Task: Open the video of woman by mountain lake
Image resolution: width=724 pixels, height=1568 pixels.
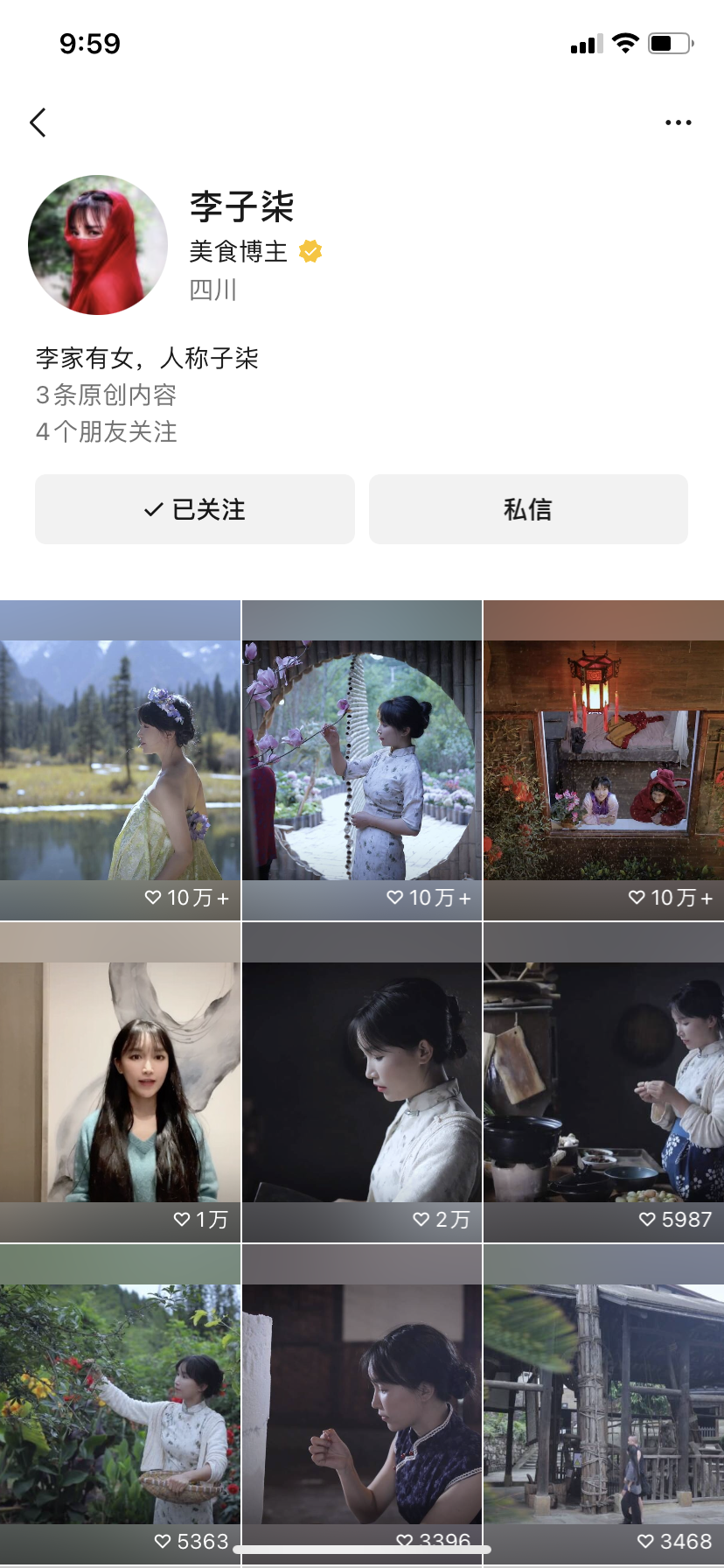Action: (x=120, y=759)
